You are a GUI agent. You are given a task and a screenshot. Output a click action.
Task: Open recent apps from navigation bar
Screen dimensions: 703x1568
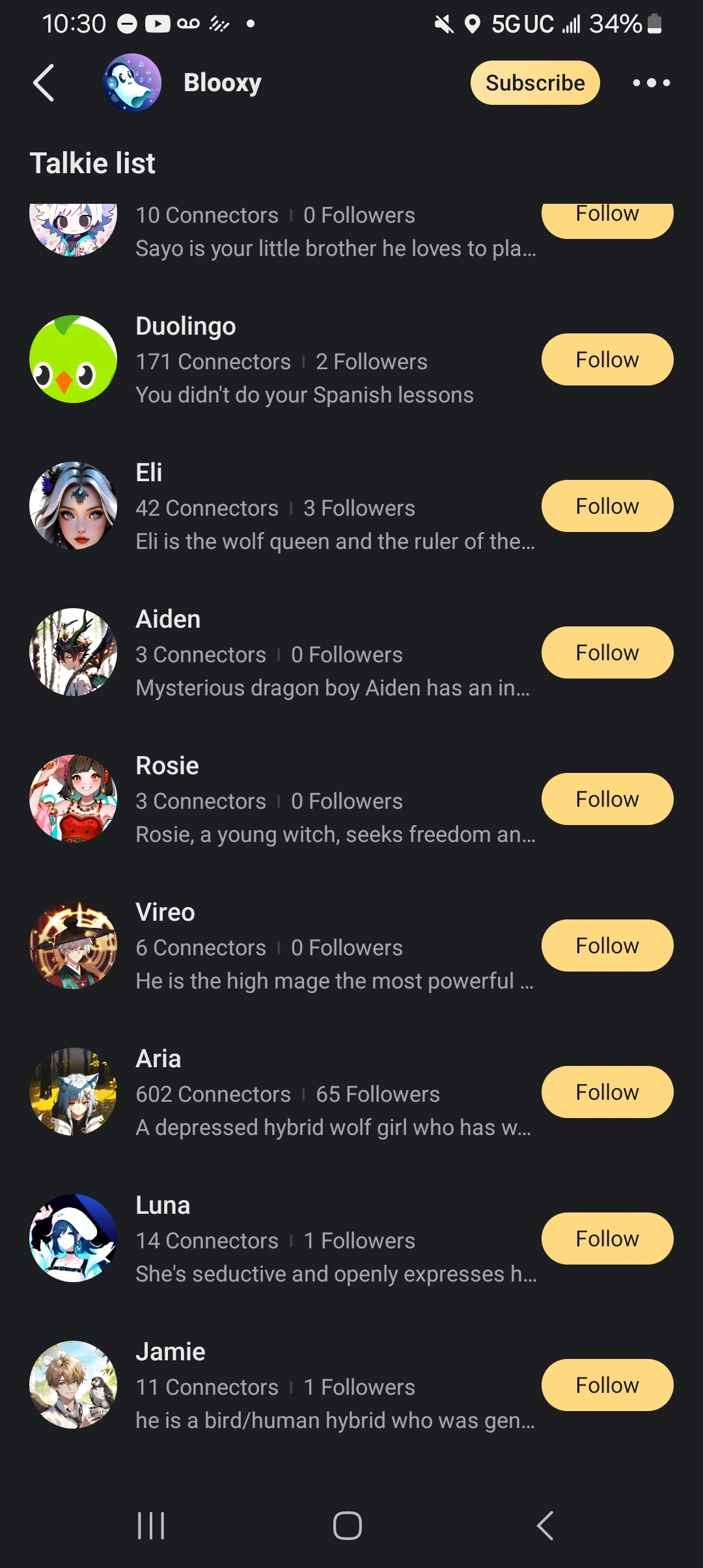151,1526
